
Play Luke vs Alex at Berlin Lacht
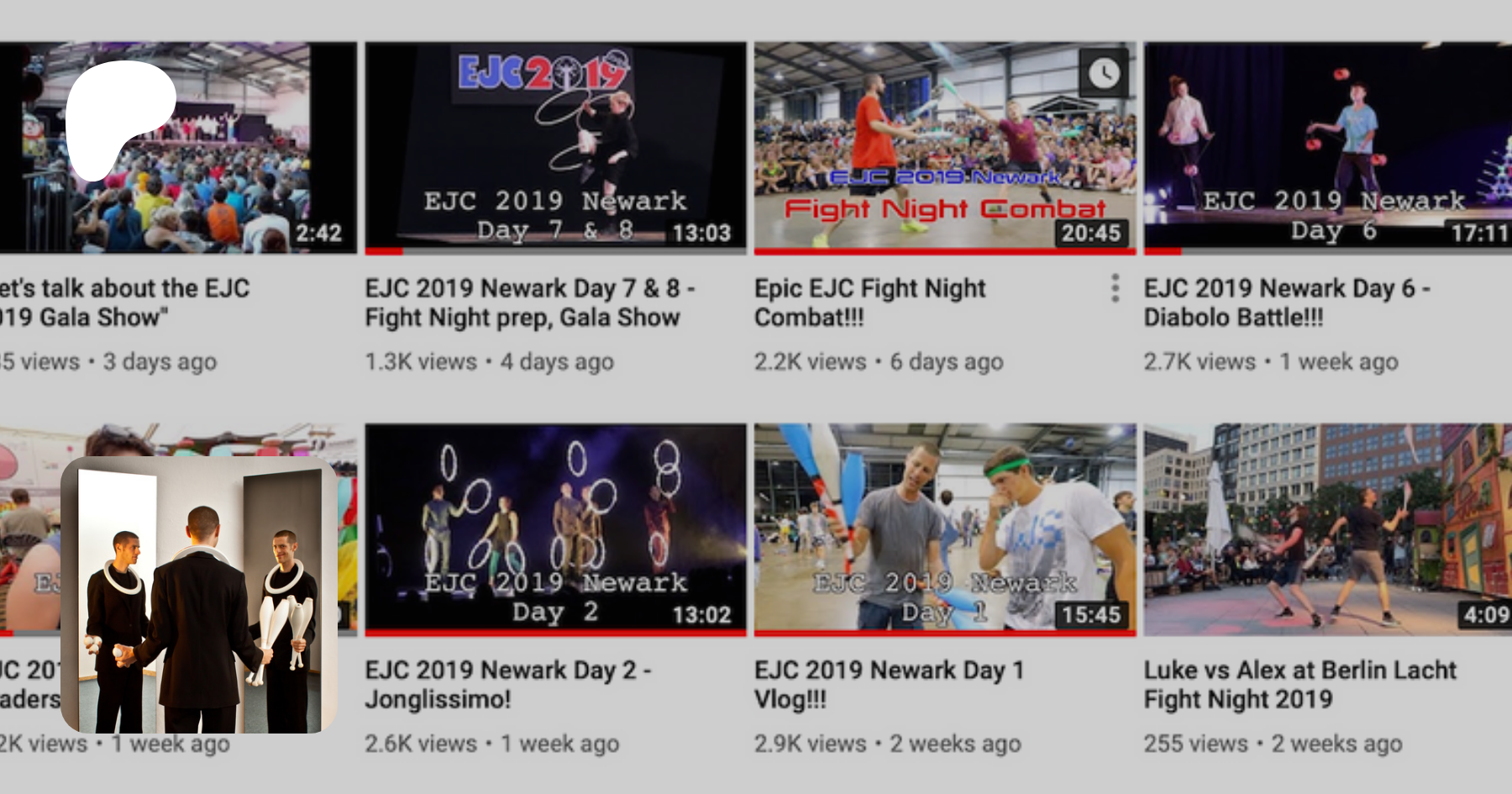[1327, 529]
